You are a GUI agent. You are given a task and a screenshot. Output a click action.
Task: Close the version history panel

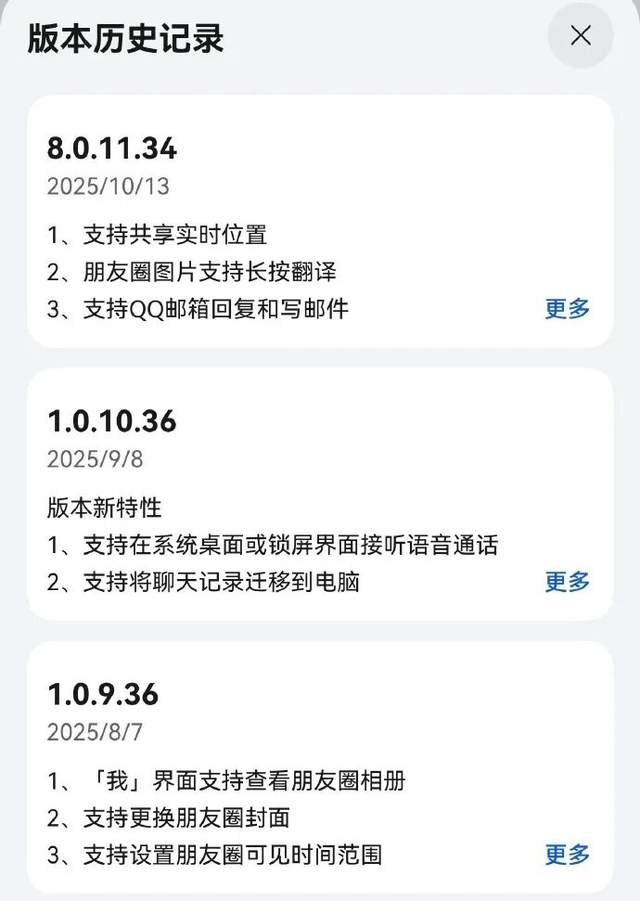coord(580,37)
